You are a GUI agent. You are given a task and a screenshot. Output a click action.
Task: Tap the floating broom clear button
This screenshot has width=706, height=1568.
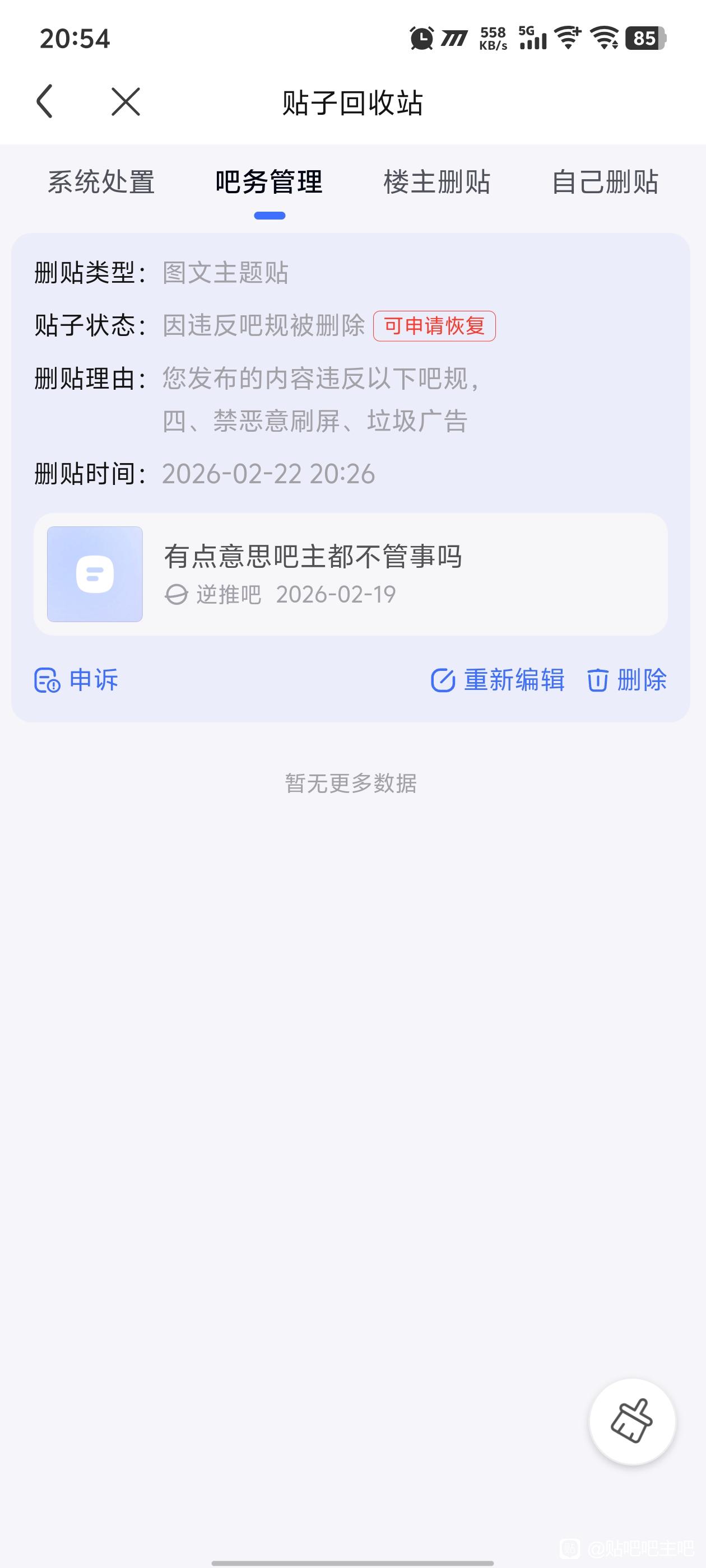click(631, 1422)
